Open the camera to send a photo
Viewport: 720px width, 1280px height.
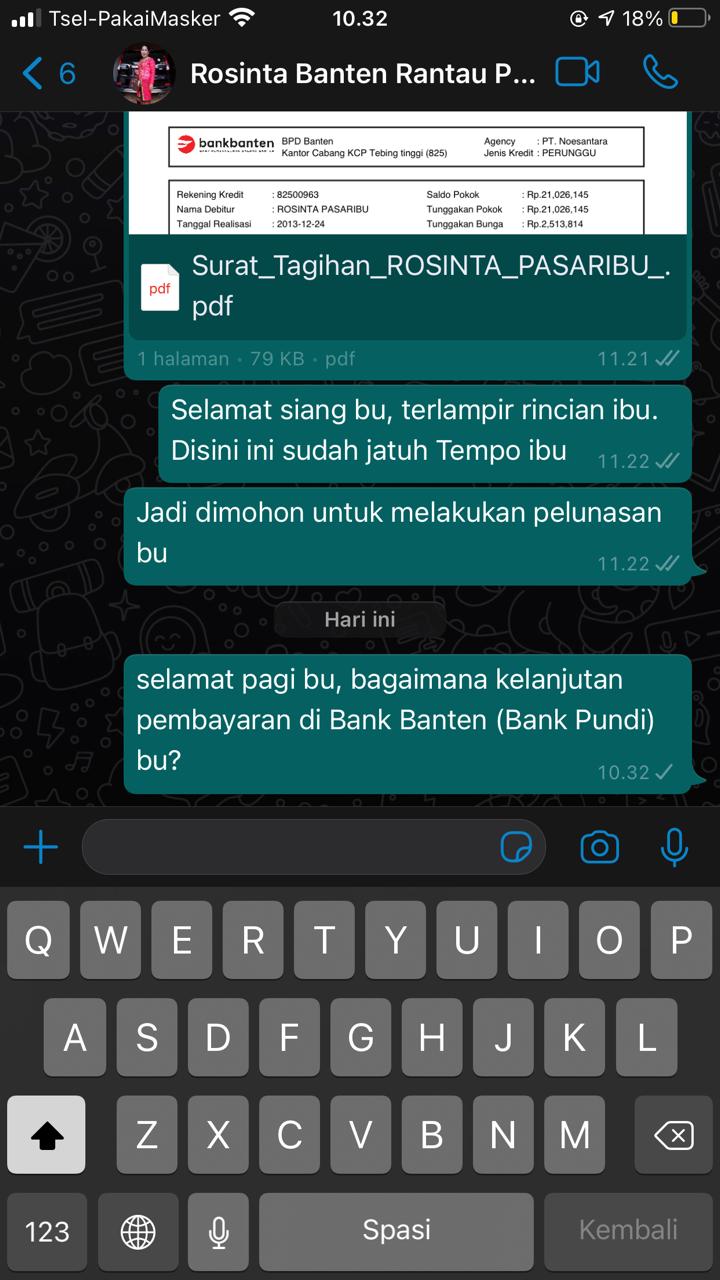(599, 848)
